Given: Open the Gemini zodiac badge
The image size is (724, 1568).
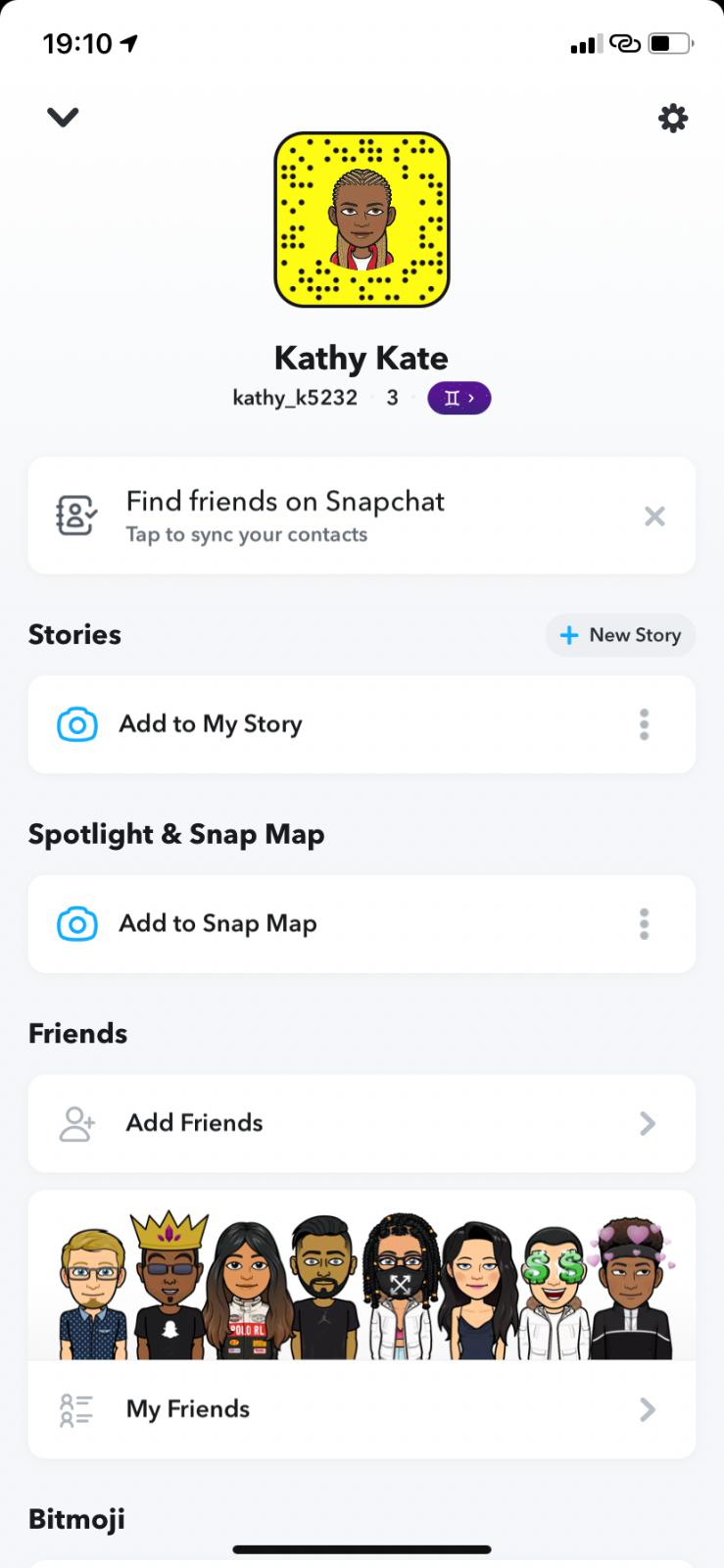Looking at the screenshot, I should 459,398.
